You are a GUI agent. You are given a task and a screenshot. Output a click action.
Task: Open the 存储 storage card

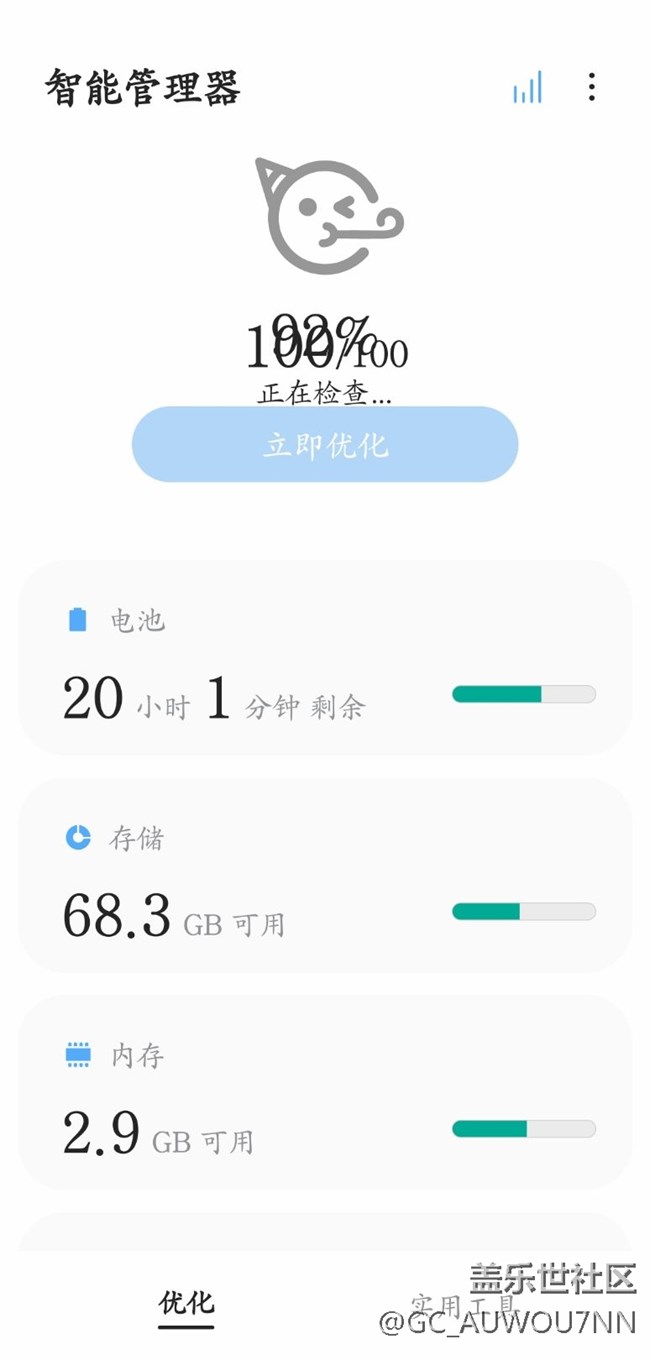pyautogui.click(x=325, y=875)
